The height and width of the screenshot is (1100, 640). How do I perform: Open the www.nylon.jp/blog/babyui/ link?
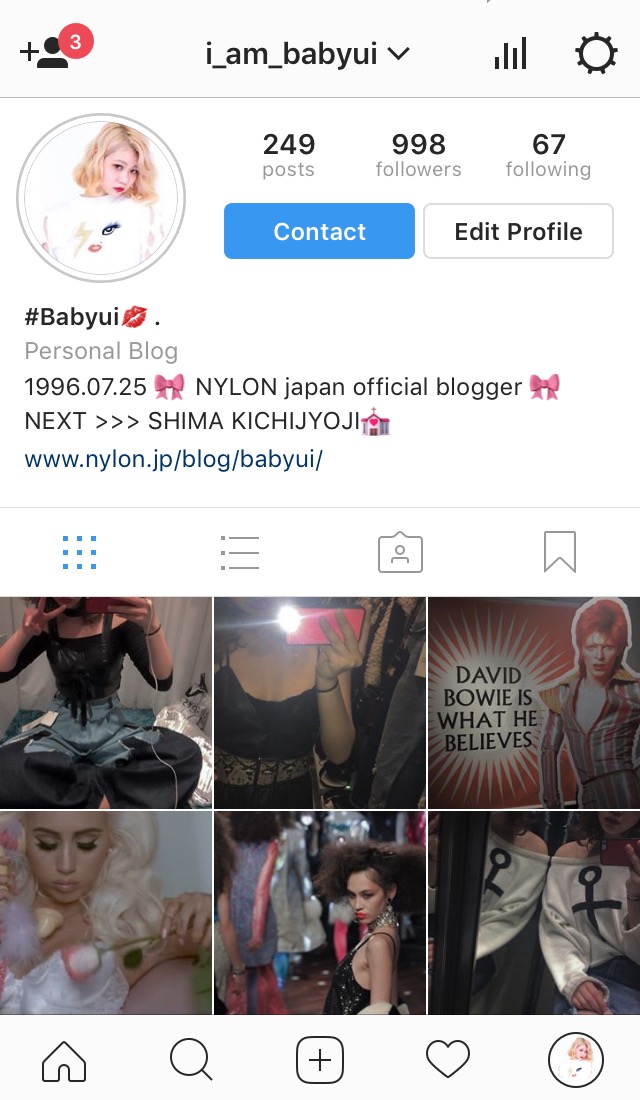[173, 459]
